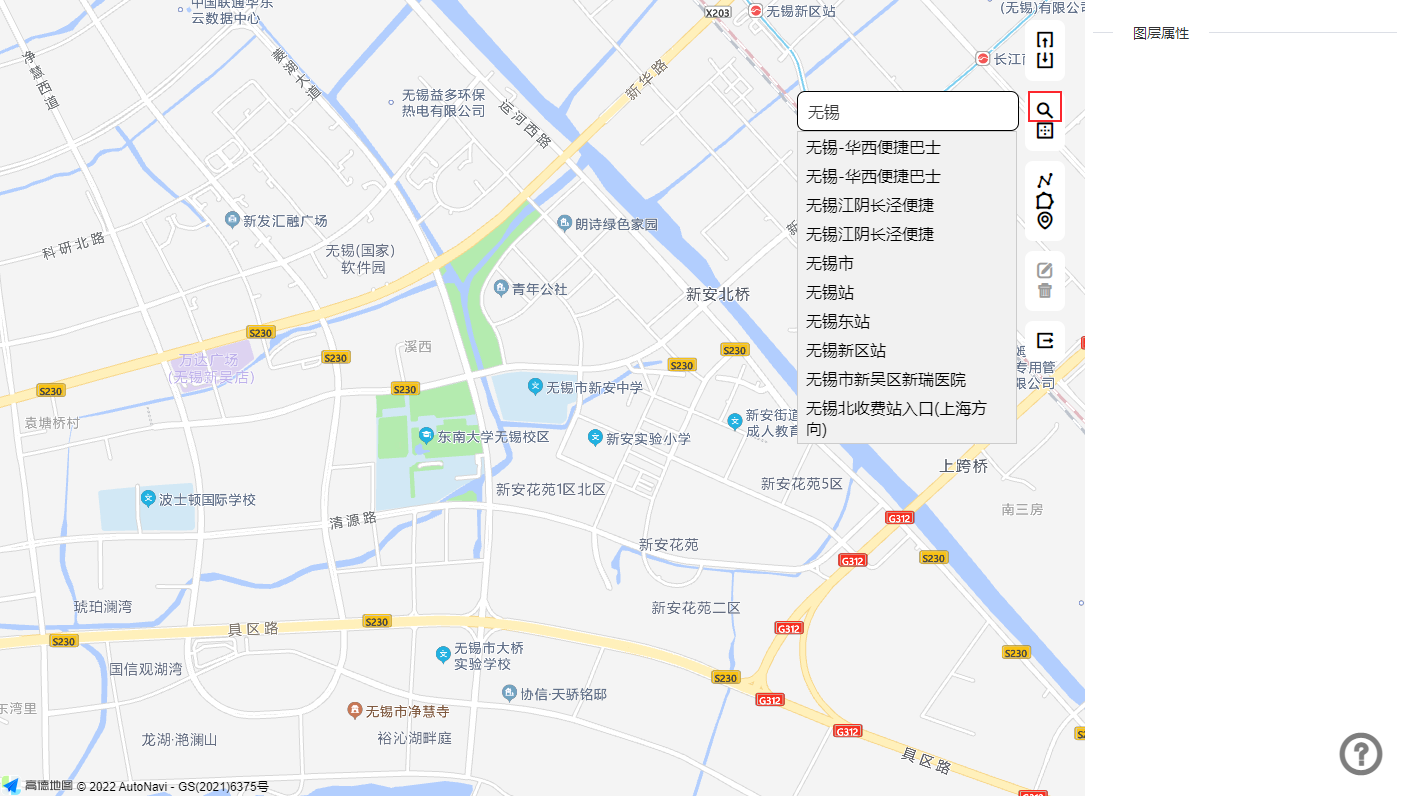Select the 无锡市 suggestion
1405x796 pixels.
(830, 263)
